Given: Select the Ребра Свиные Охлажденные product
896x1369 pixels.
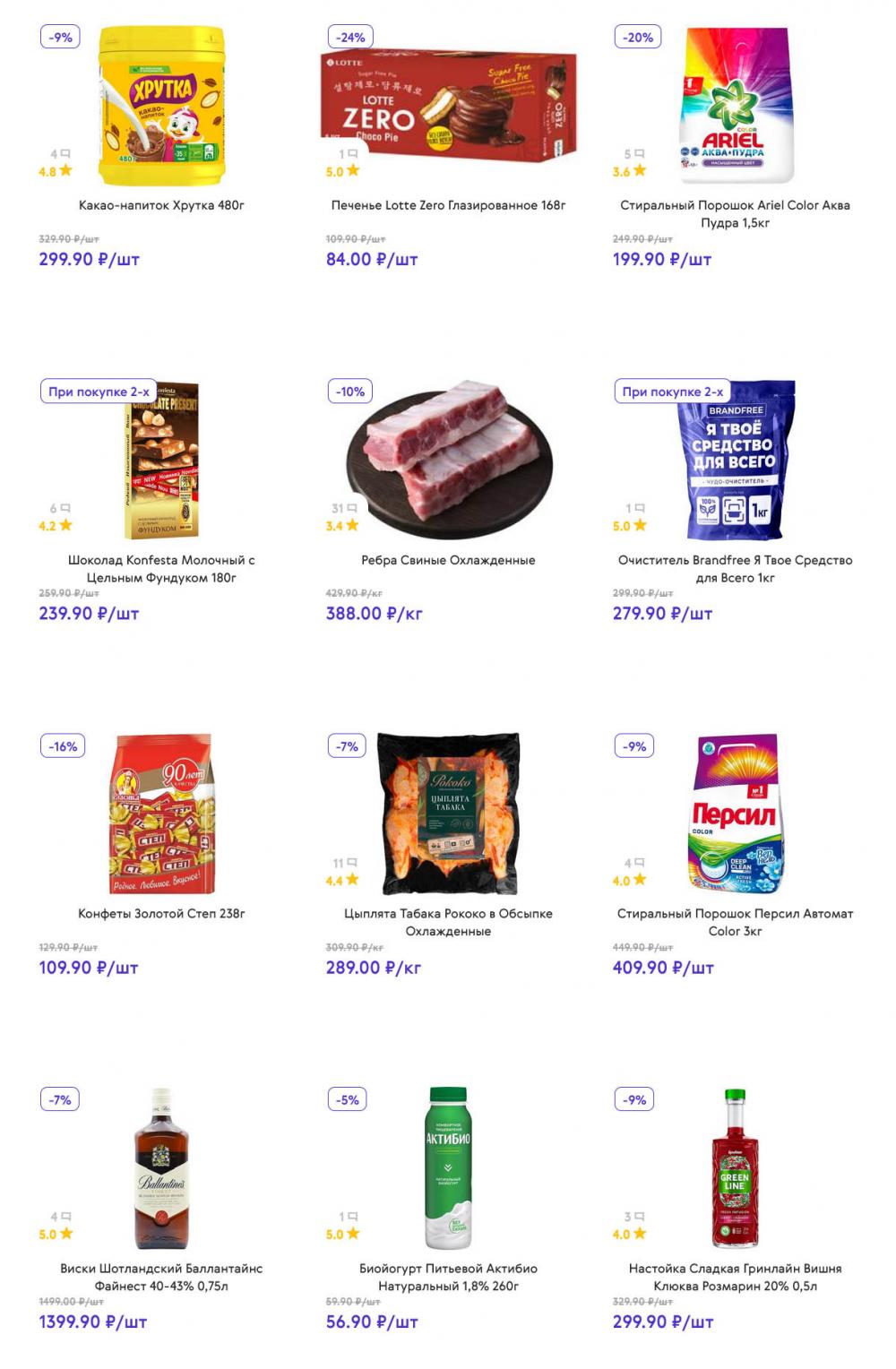Looking at the screenshot, I should point(448,560).
